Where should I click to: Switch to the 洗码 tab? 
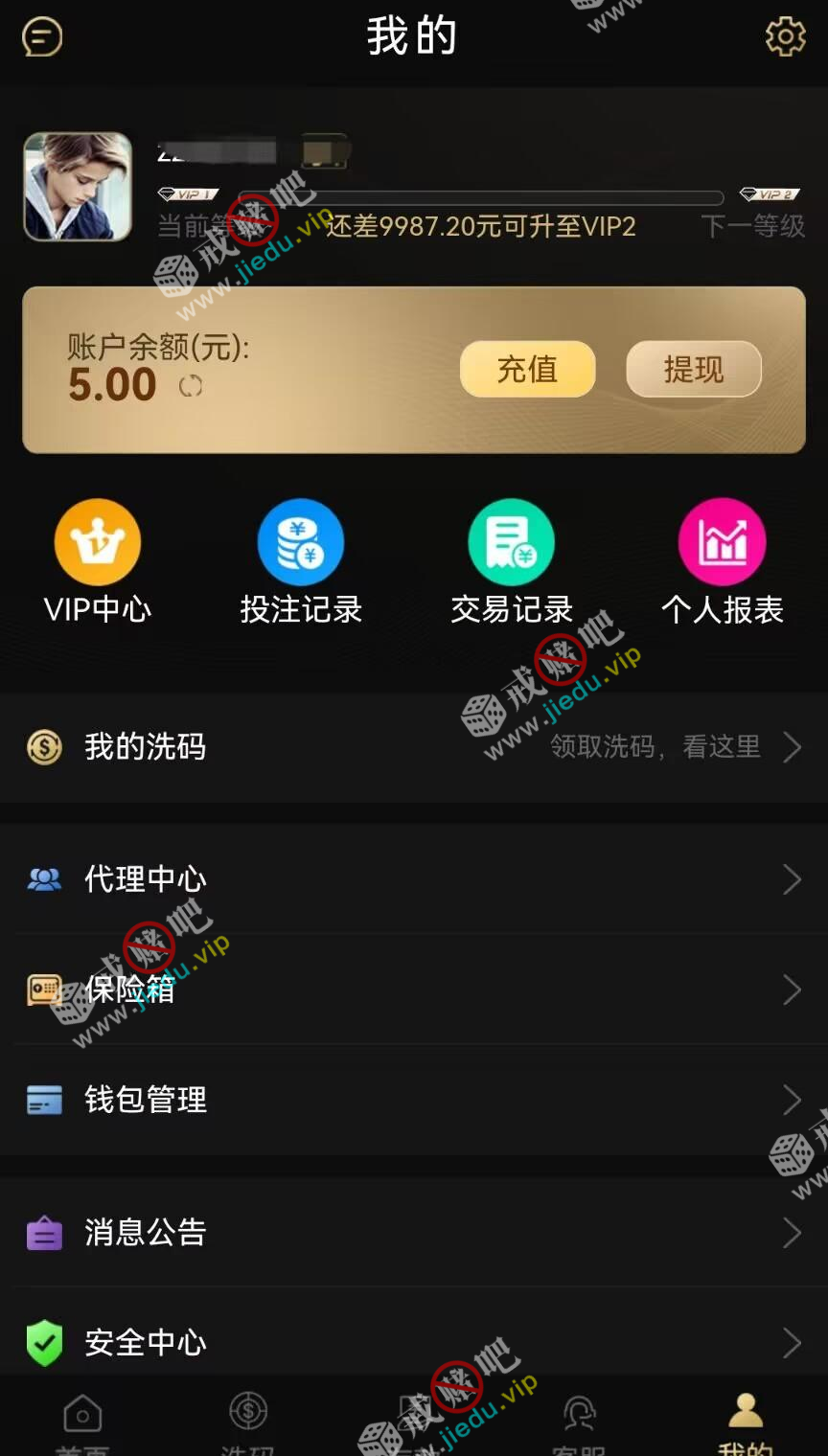tap(248, 1422)
